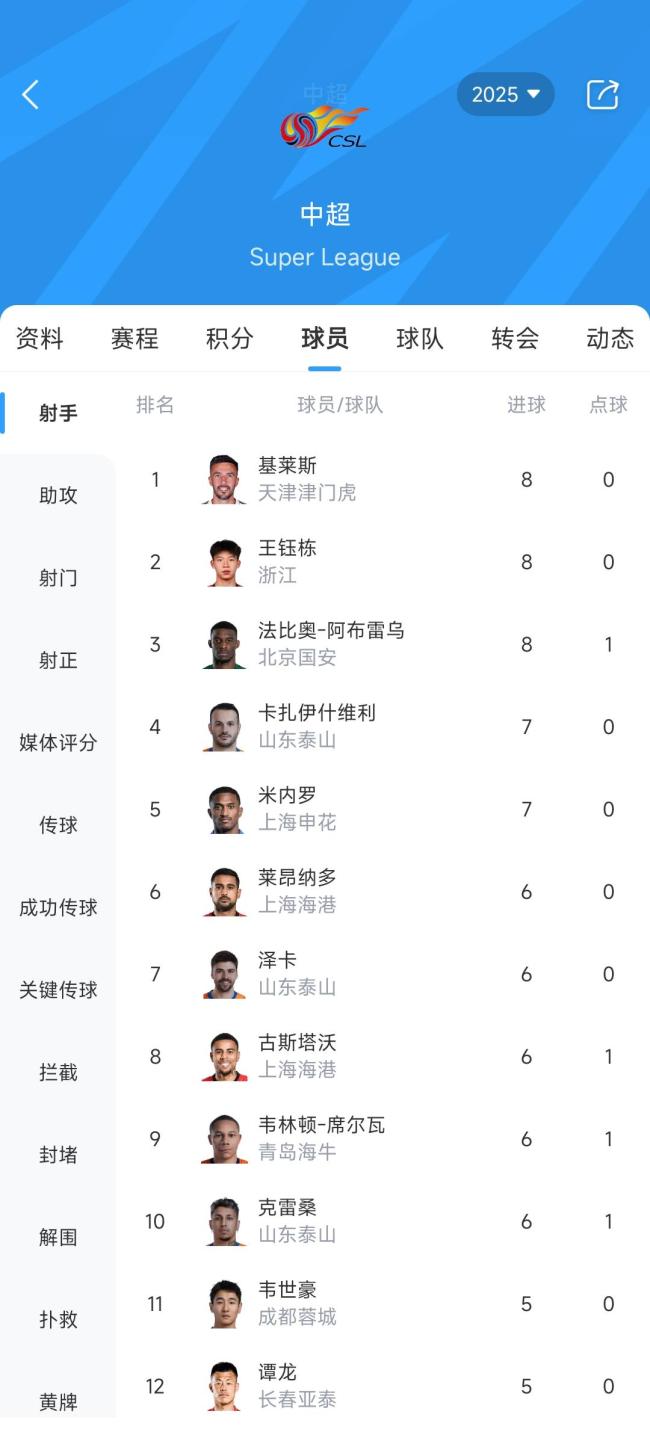The width and height of the screenshot is (650, 1444).
Task: View 法比奥-阿布雷乌's player profile
Action: [330, 644]
